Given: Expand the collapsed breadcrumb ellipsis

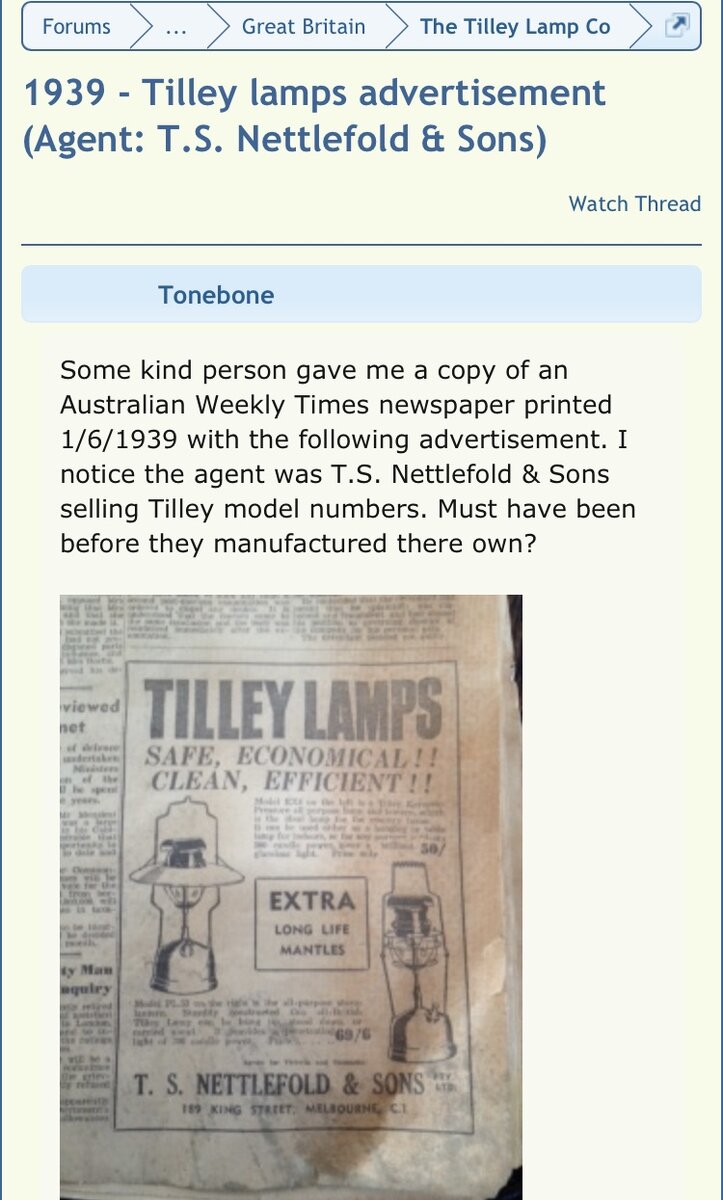Looking at the screenshot, I should coord(176,26).
